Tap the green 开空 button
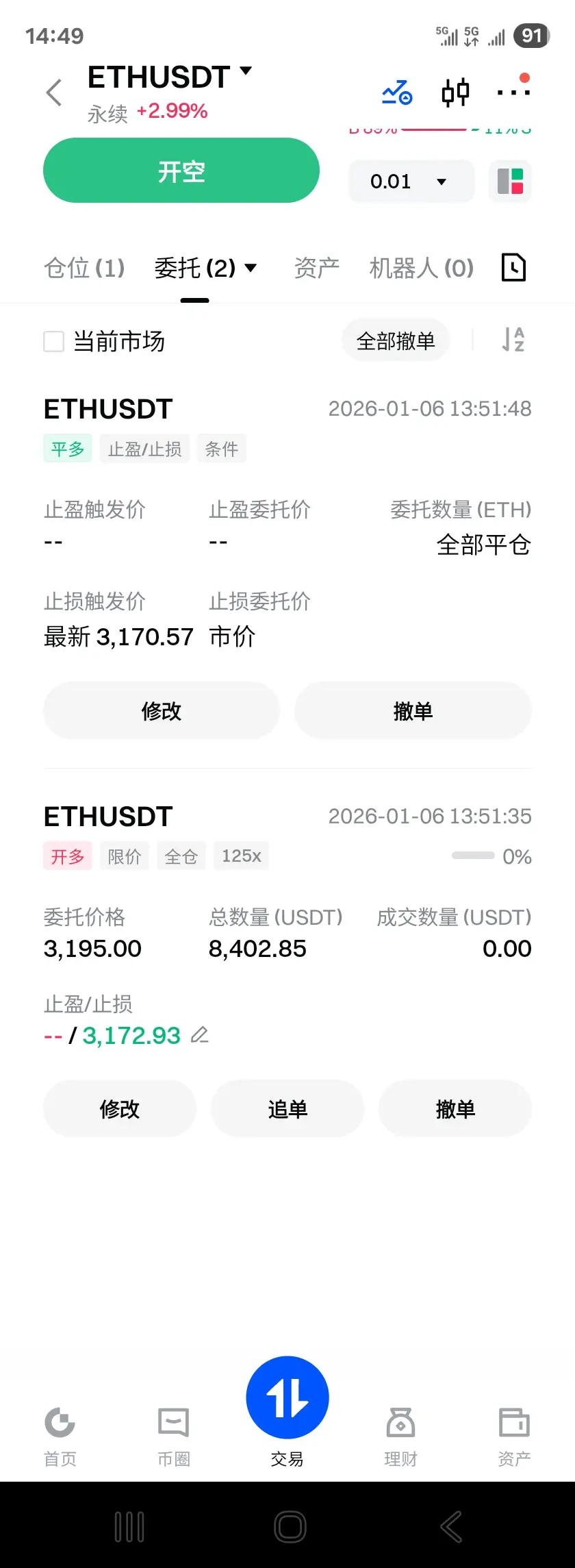Screen dimensions: 575x1568 (x=181, y=171)
